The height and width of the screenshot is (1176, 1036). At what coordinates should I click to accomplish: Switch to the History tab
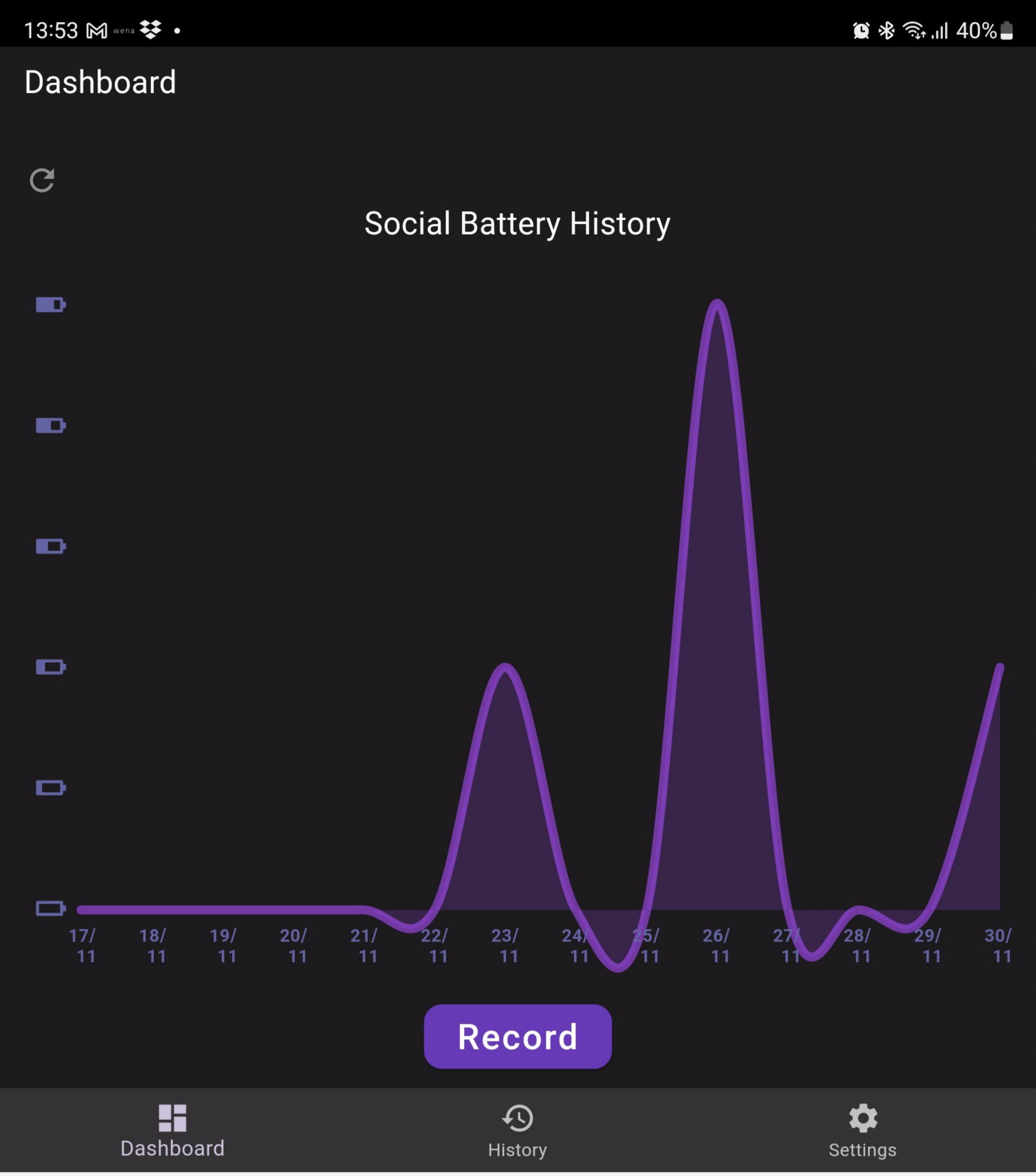(517, 1131)
